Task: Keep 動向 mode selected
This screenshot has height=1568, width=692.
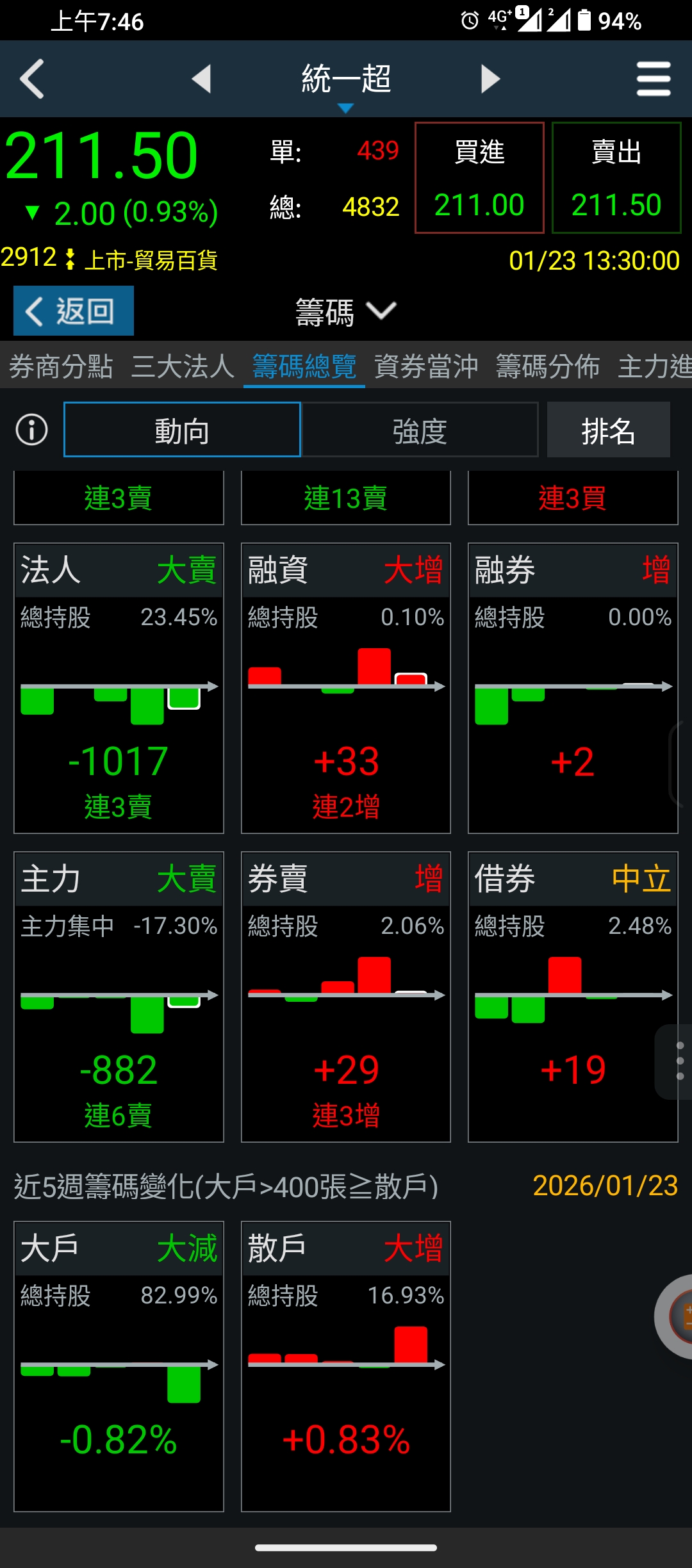Action: (182, 429)
